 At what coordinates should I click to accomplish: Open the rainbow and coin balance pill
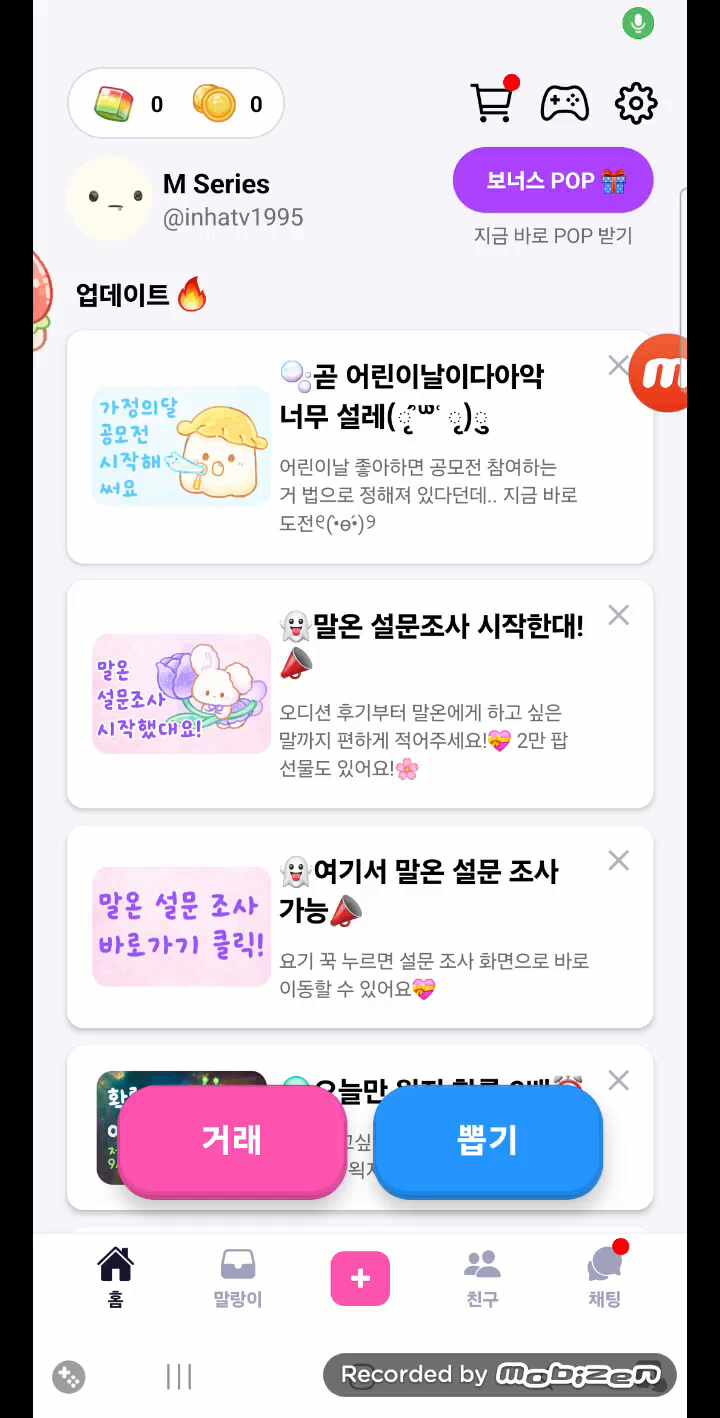[176, 104]
